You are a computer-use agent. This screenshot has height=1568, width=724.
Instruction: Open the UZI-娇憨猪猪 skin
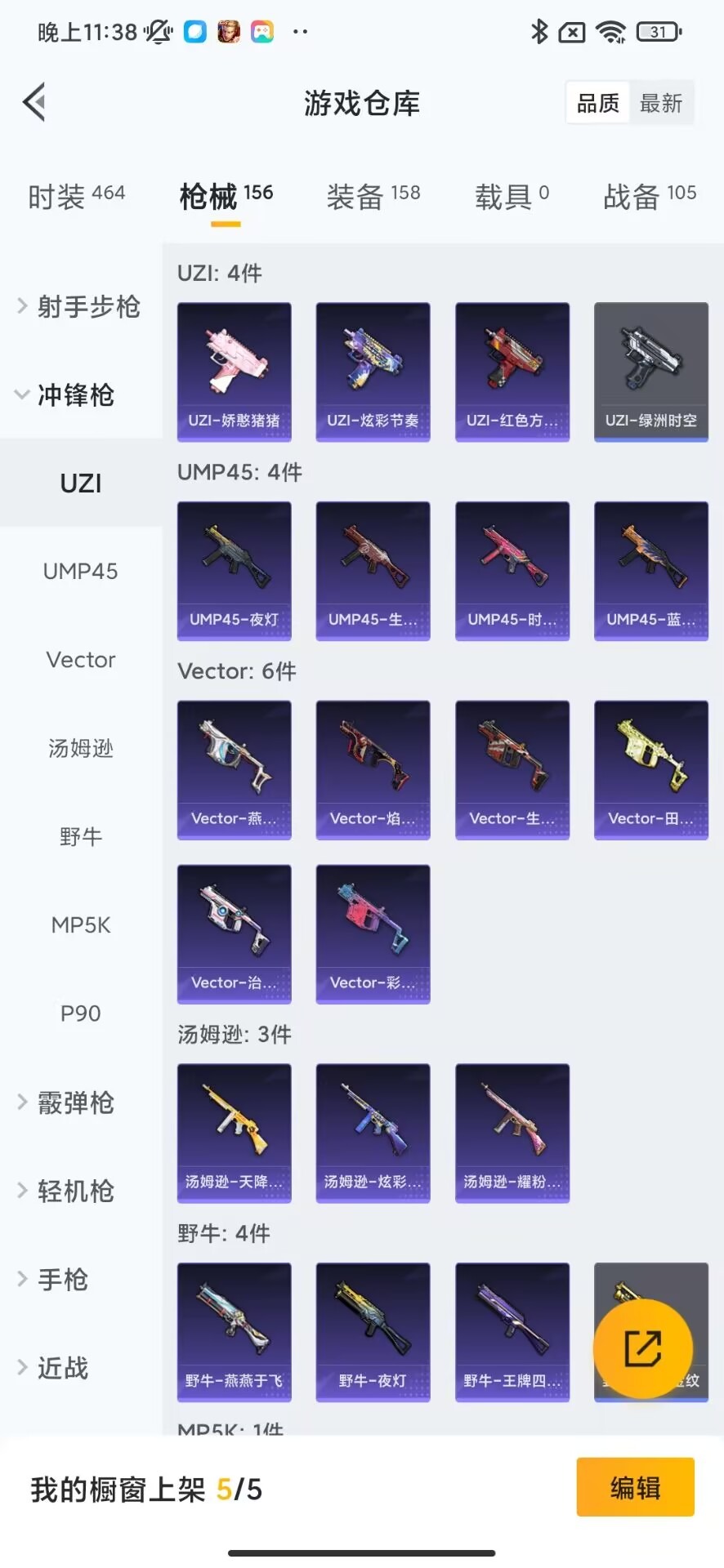click(x=235, y=372)
